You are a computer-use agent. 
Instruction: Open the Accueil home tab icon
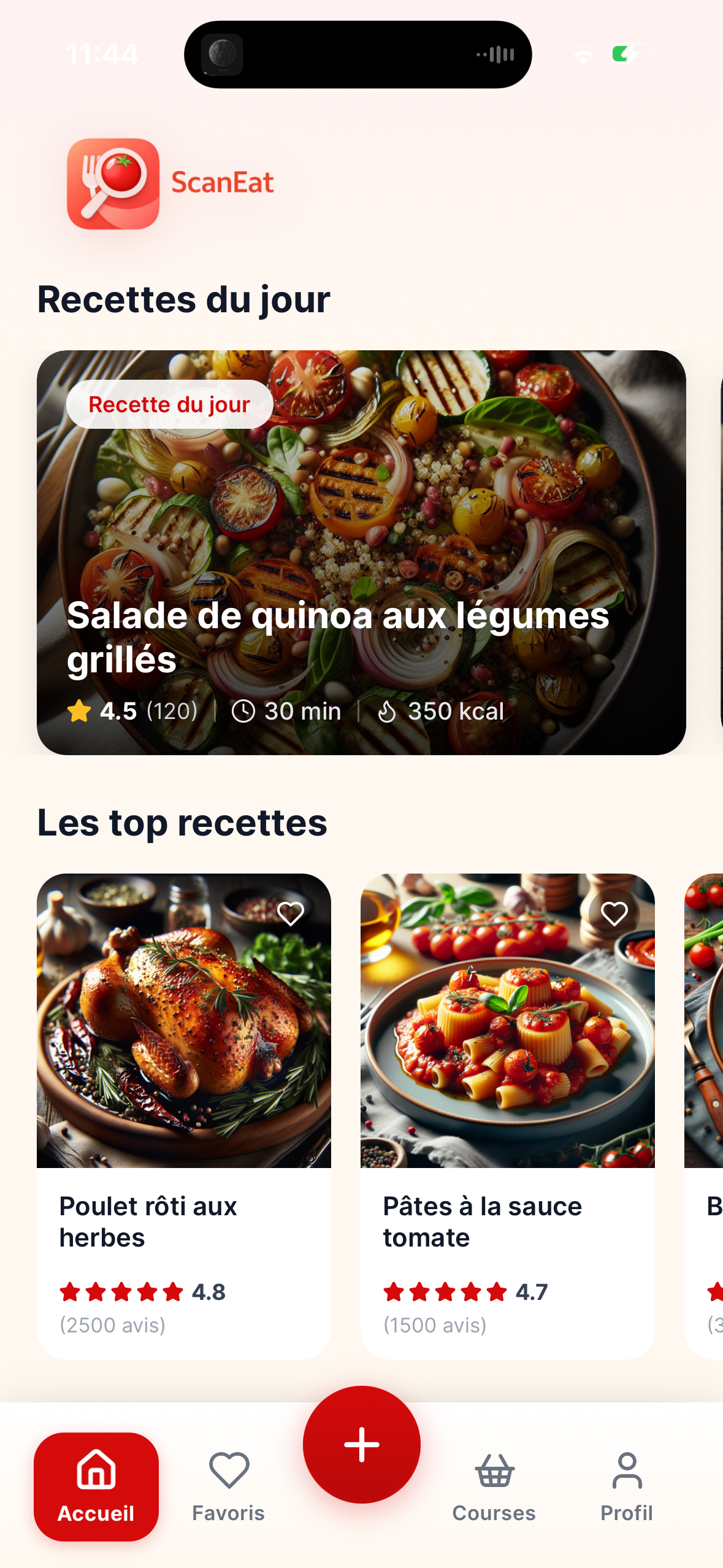click(x=96, y=1469)
